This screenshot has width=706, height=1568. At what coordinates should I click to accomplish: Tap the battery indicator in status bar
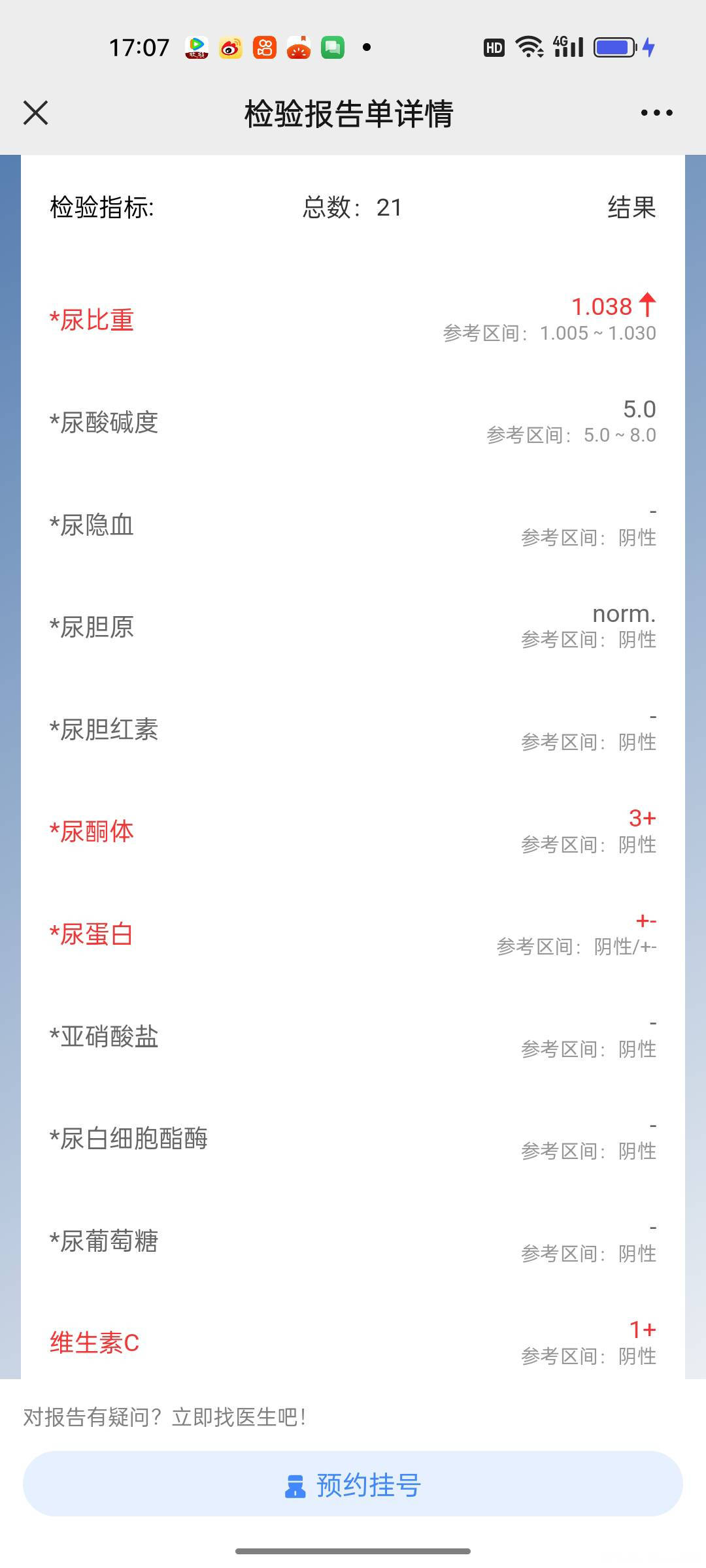613,46
